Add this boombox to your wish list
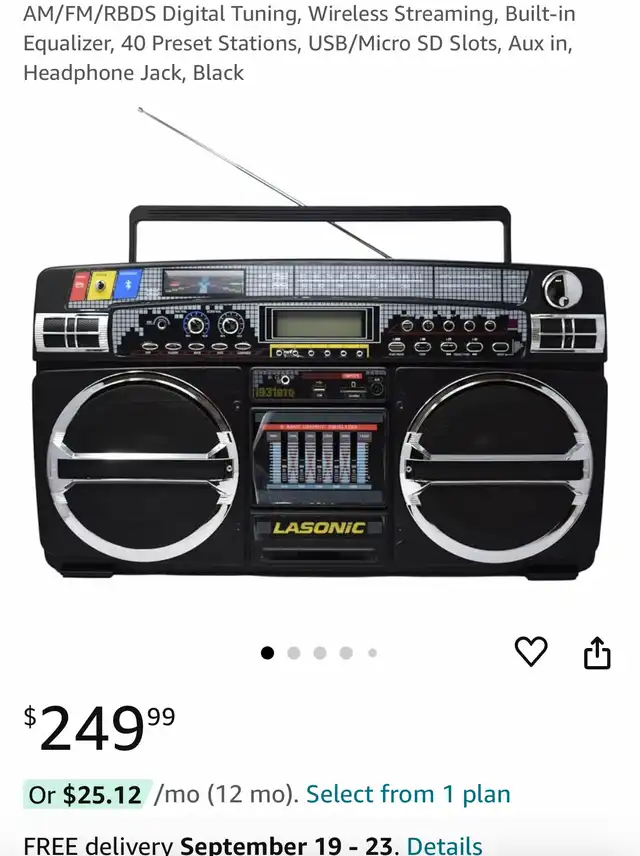The width and height of the screenshot is (640, 856). tap(531, 652)
